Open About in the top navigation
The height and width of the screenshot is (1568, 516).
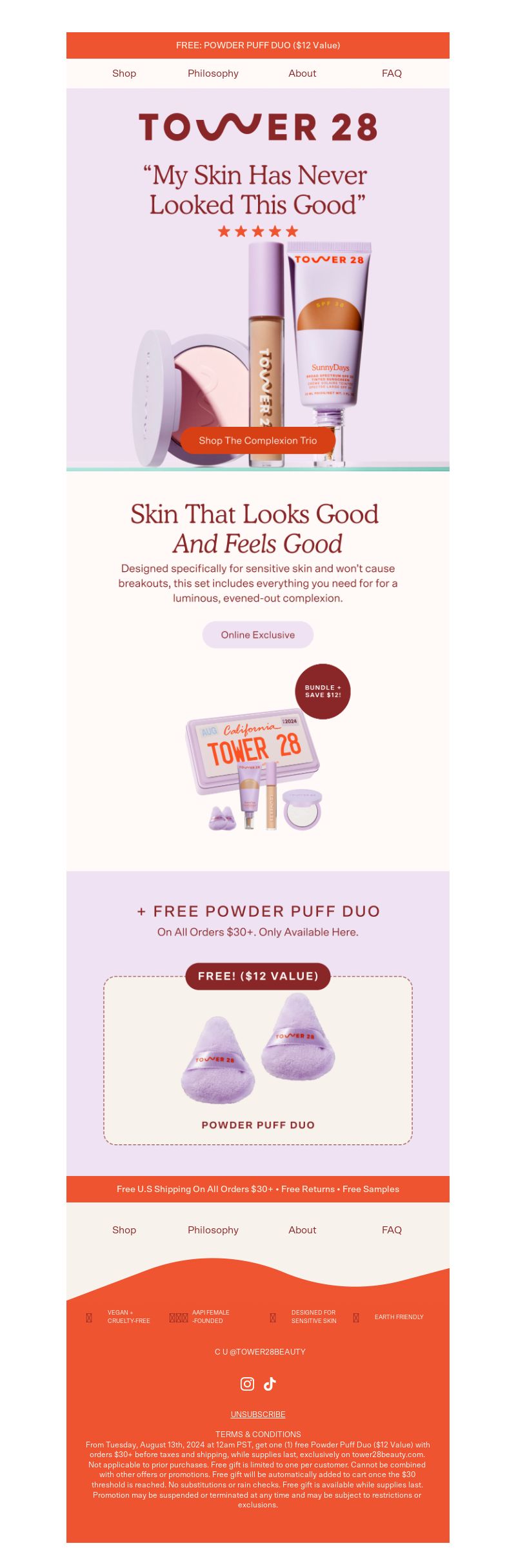pyautogui.click(x=302, y=73)
